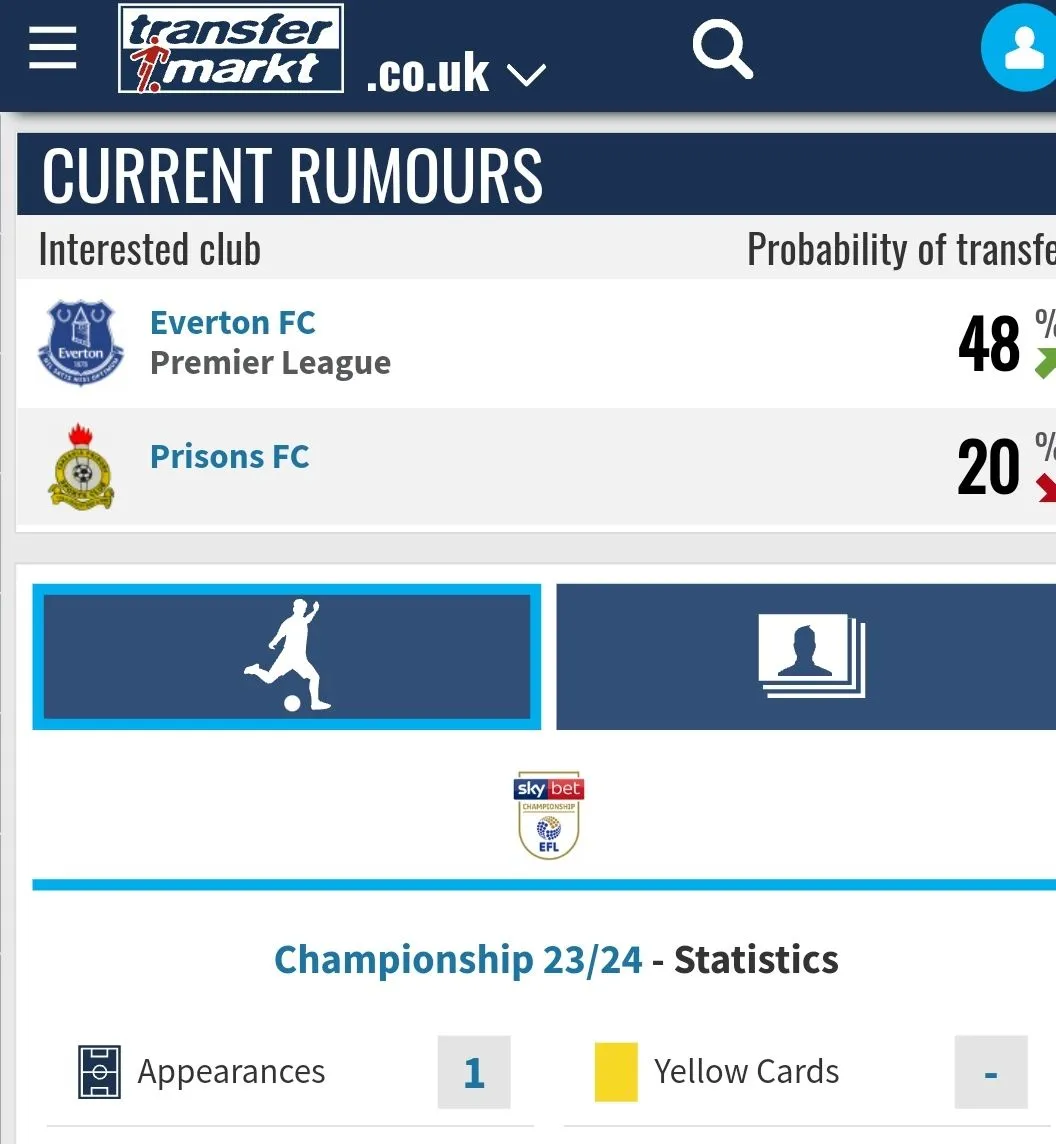Go to Transfermarkt homepage via logo
1056x1144 pixels.
point(231,49)
